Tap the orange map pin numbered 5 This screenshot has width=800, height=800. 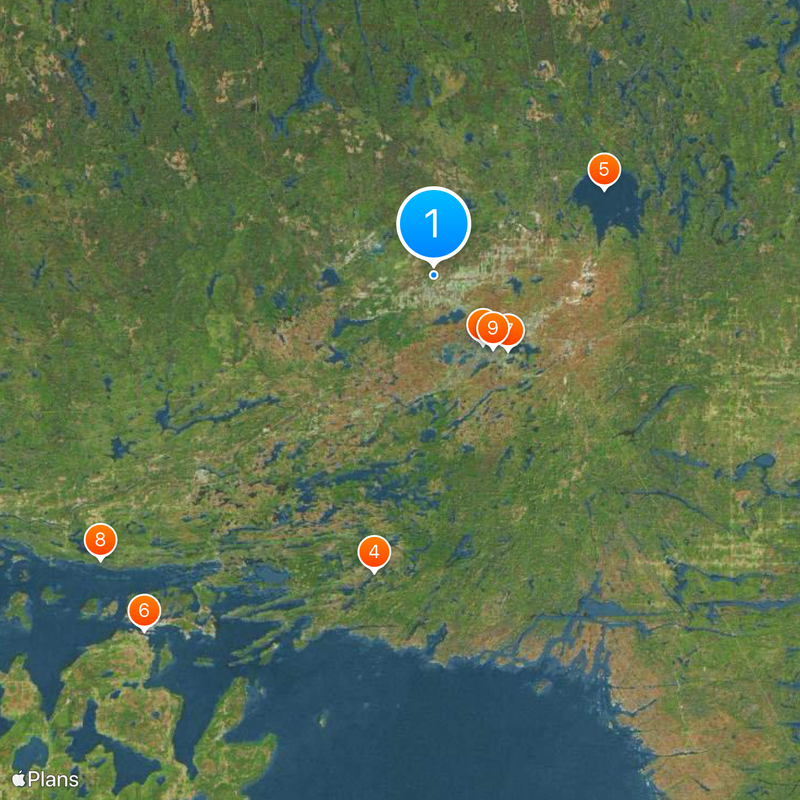coord(603,170)
